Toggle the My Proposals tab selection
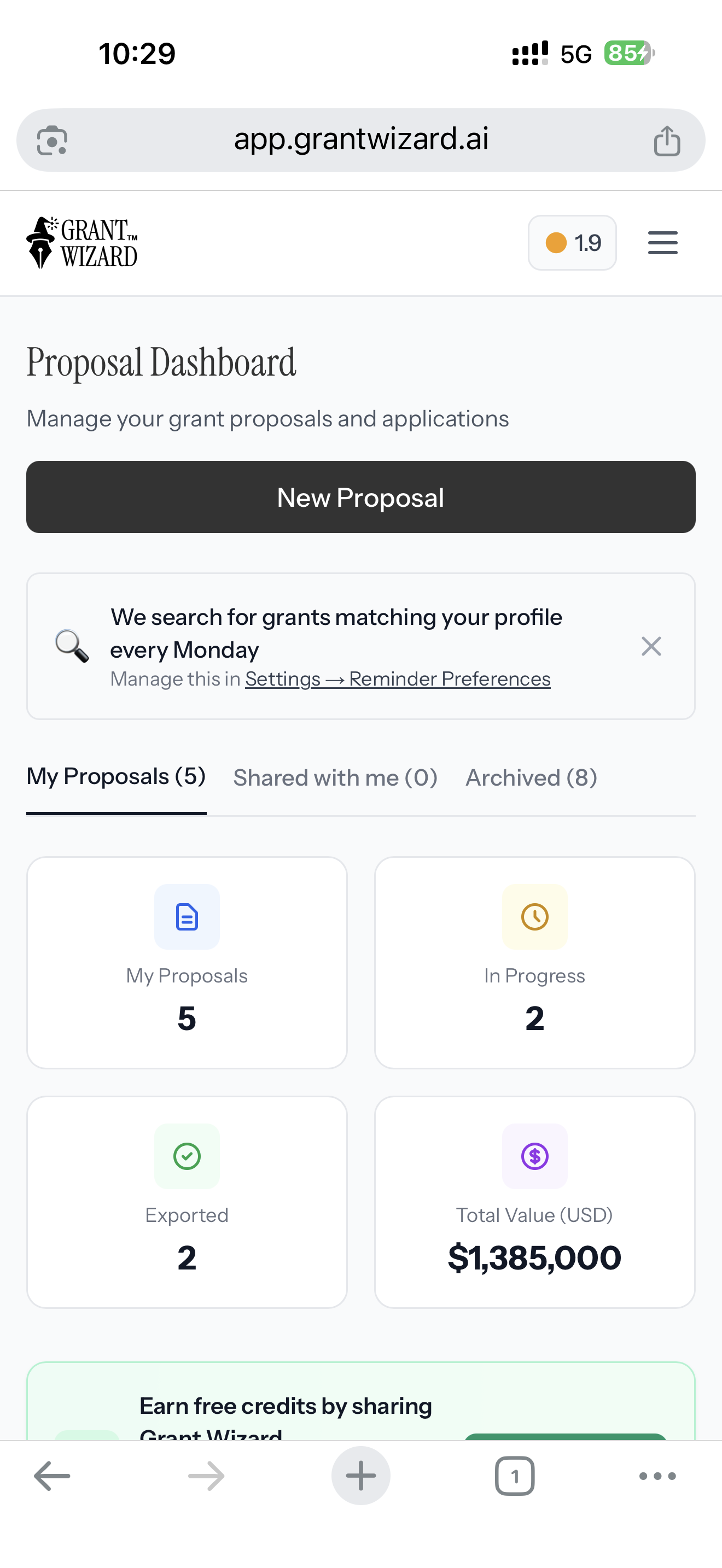Image resolution: width=722 pixels, height=1568 pixels. (x=117, y=777)
